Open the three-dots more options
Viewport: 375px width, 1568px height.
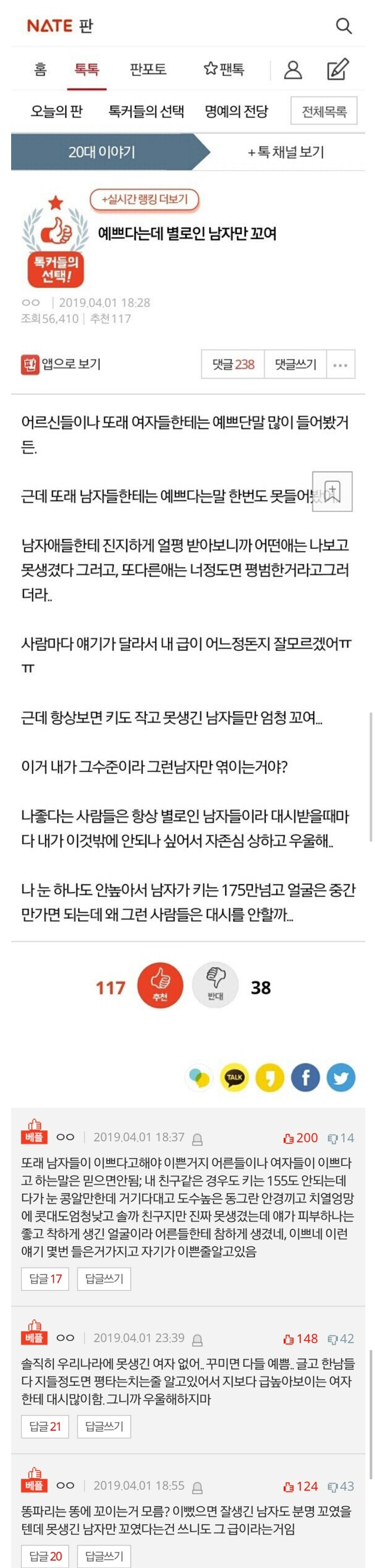pyautogui.click(x=340, y=365)
